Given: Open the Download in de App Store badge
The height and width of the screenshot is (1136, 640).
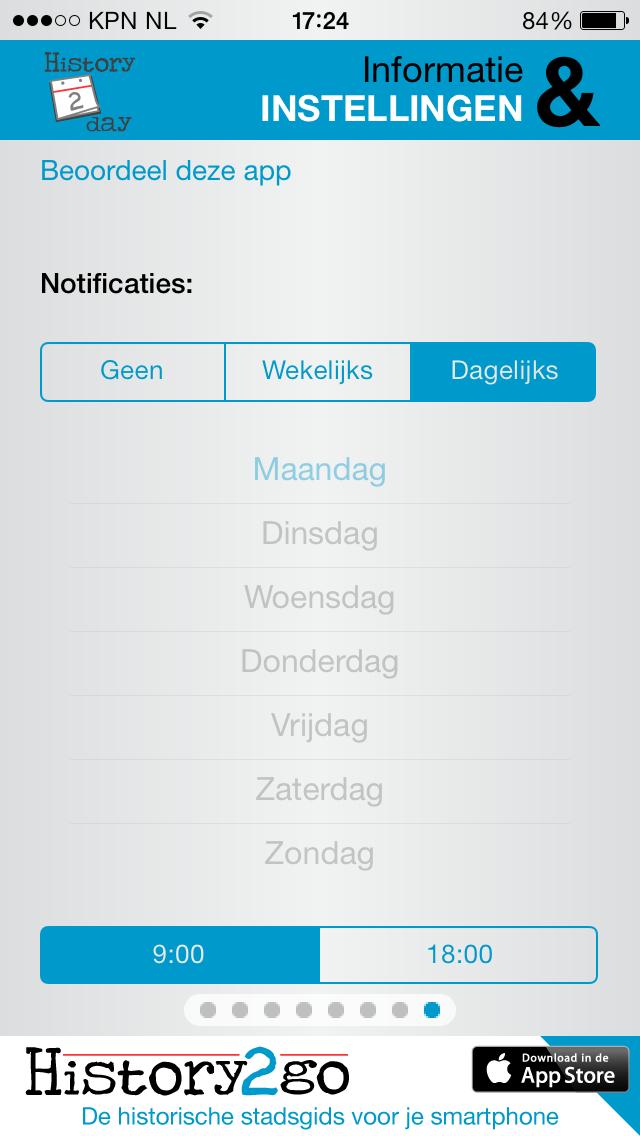Looking at the screenshot, I should point(550,1069).
